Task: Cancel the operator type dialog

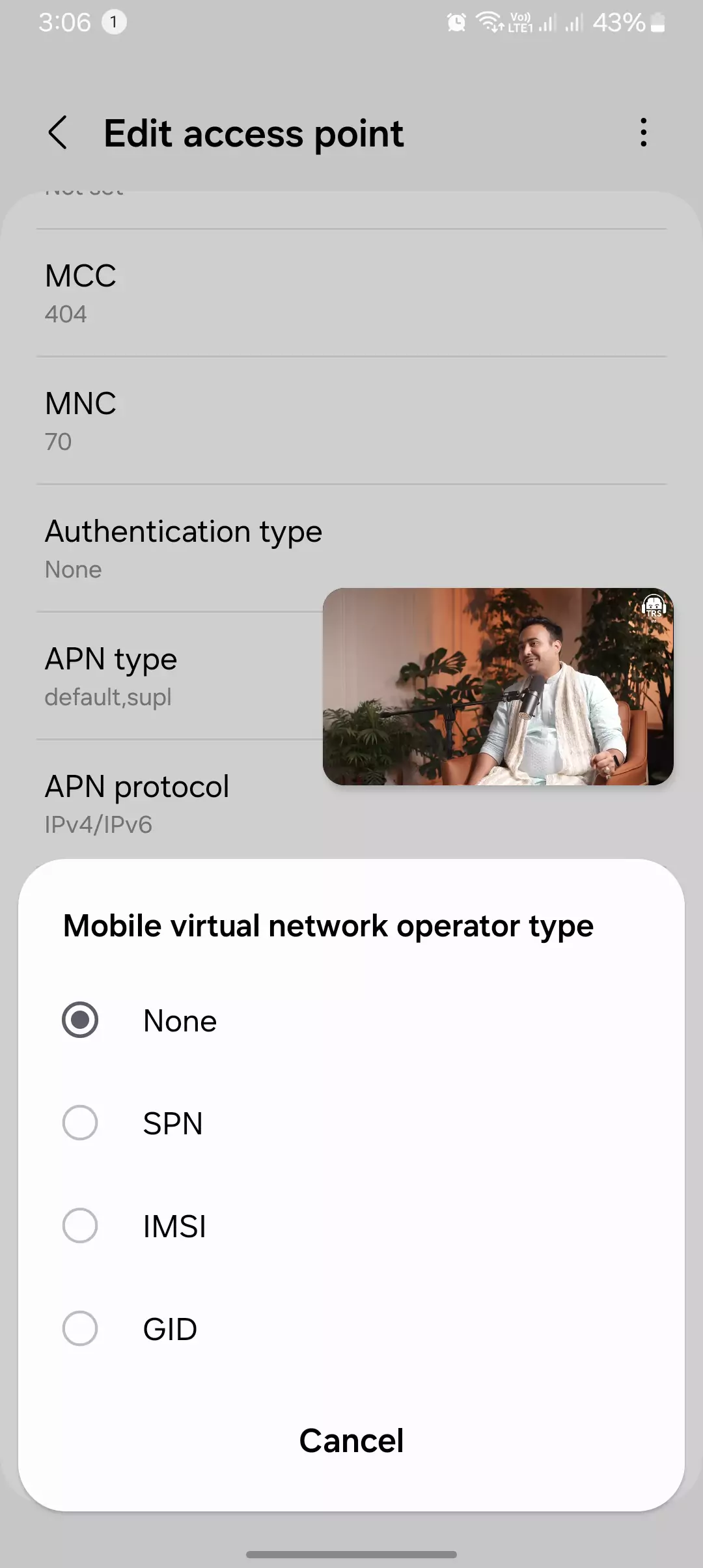Action: pos(351,1440)
